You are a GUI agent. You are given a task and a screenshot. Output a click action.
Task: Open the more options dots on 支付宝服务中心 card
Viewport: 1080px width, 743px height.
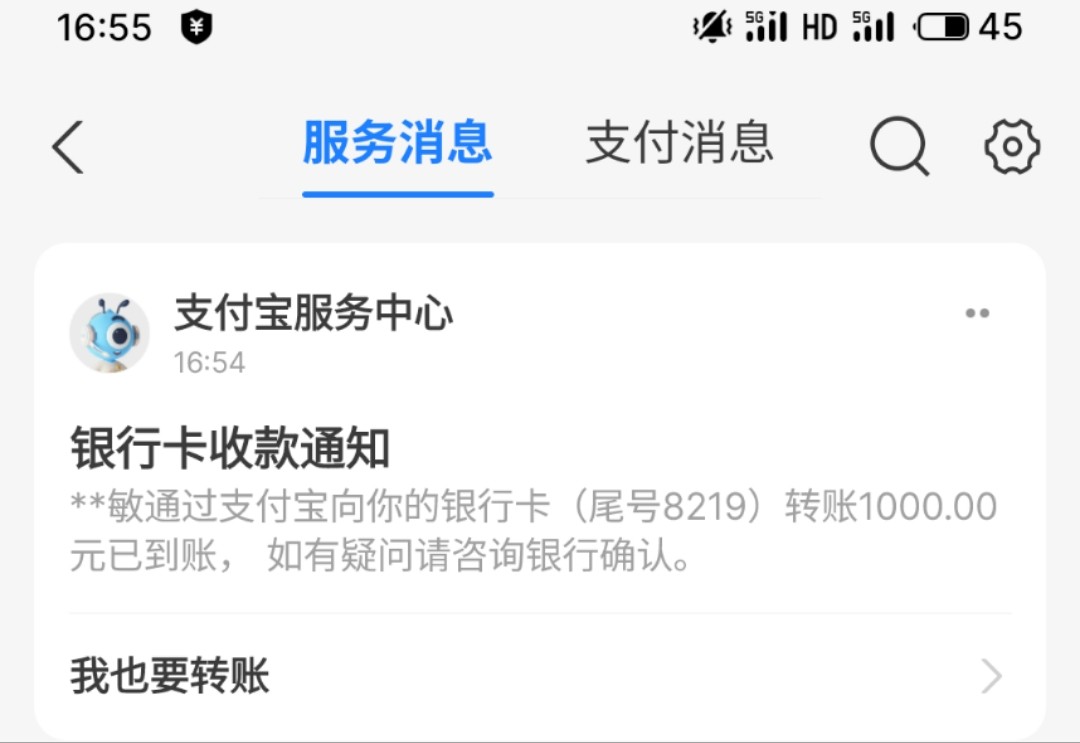pos(977,314)
